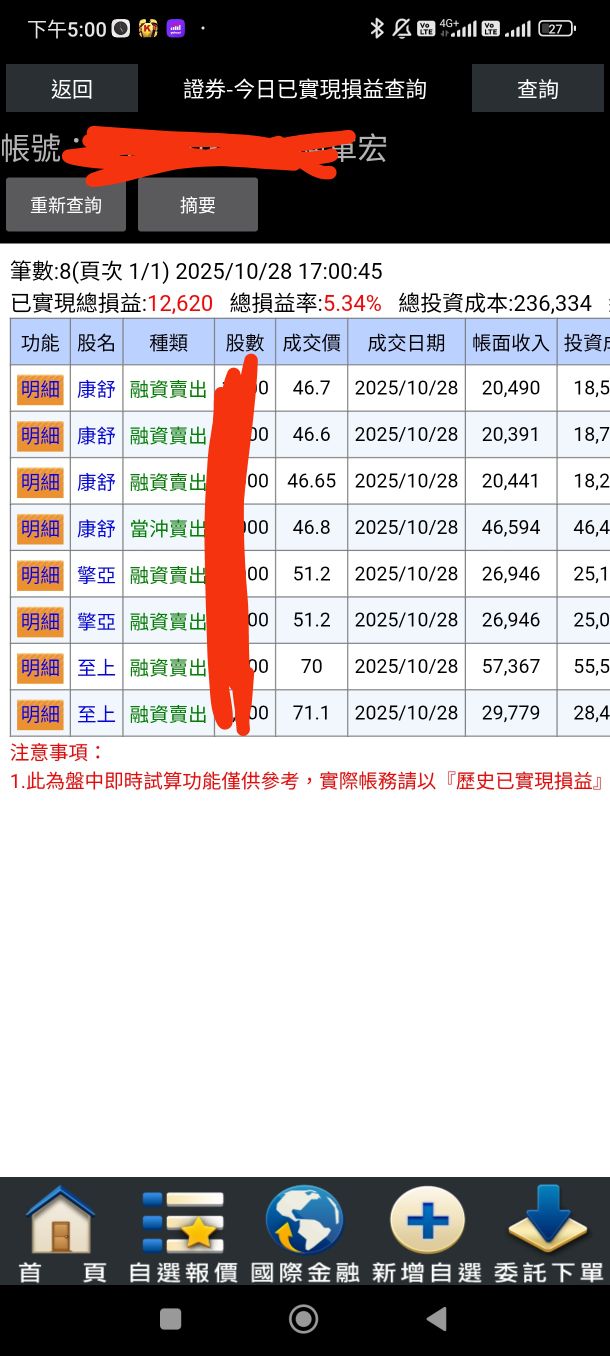Open 明細 for 康舒 當沖賣出 at 46.8
The width and height of the screenshot is (610, 1356).
(40, 528)
